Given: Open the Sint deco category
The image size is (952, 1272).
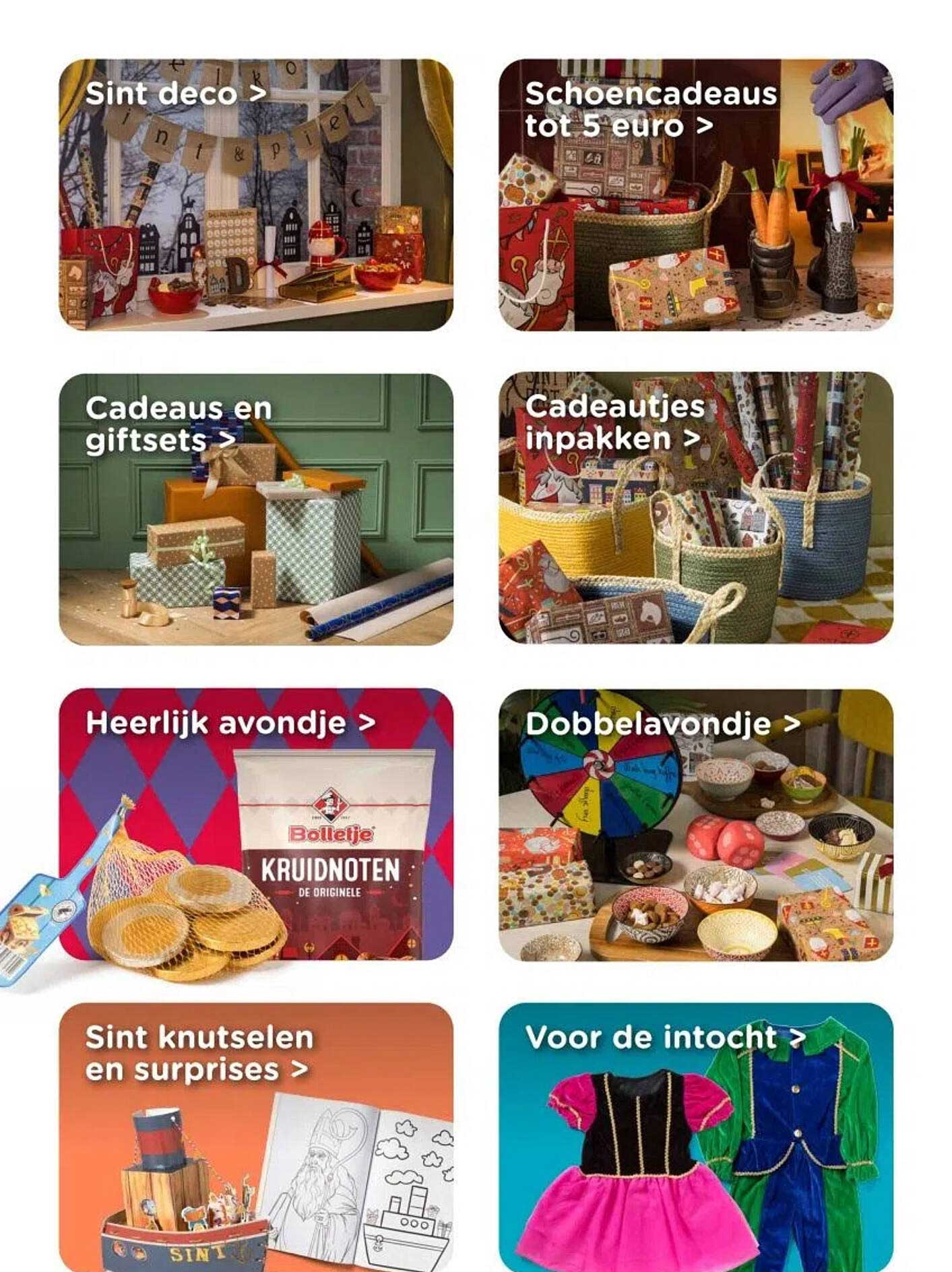Looking at the screenshot, I should pyautogui.click(x=256, y=195).
